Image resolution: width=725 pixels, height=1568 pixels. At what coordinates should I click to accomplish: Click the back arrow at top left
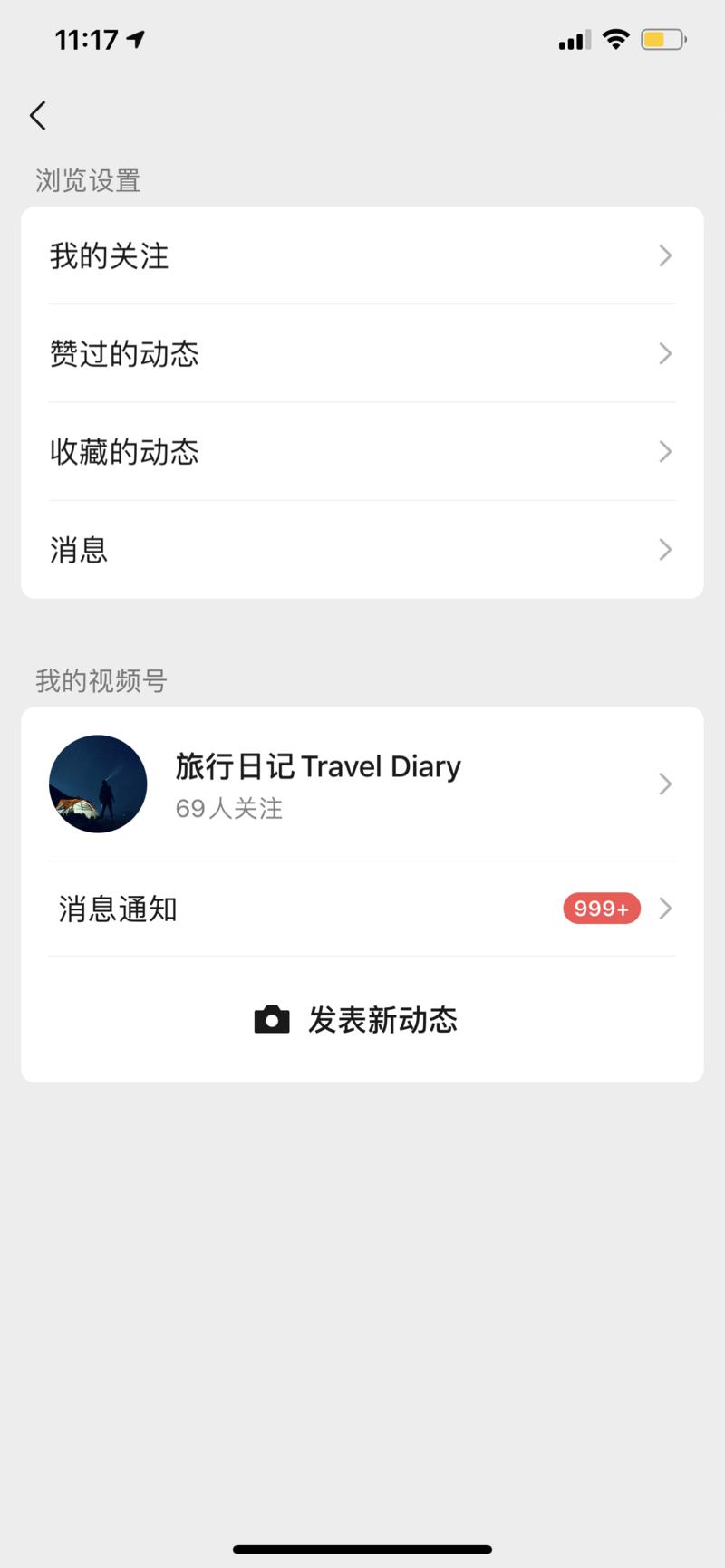click(37, 115)
